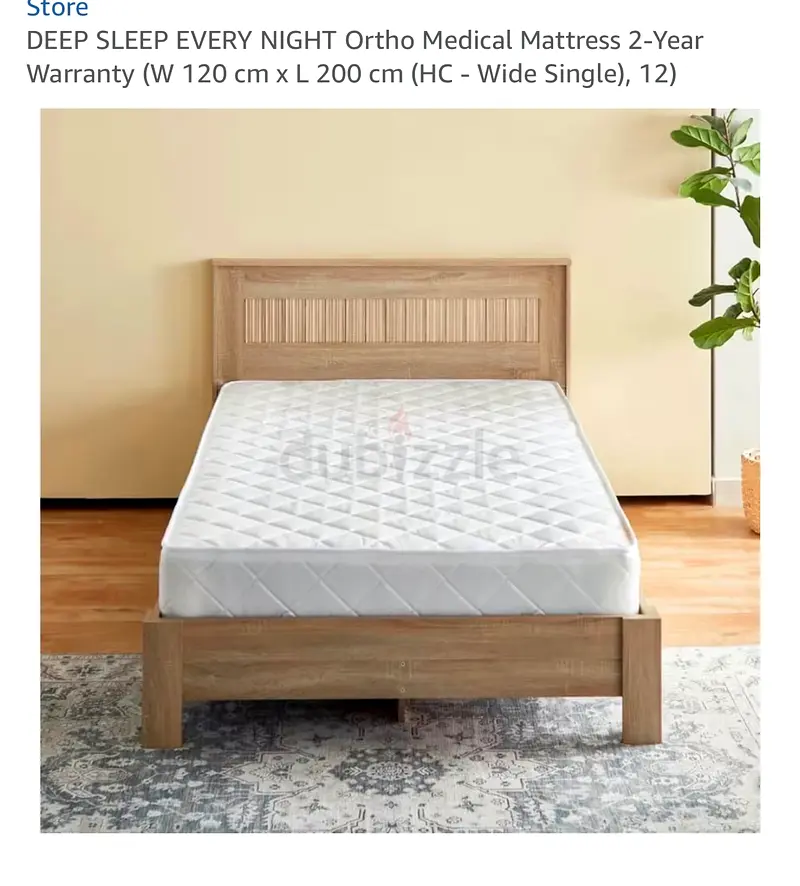Open the brand Store link
800x886 pixels.
click(x=58, y=8)
